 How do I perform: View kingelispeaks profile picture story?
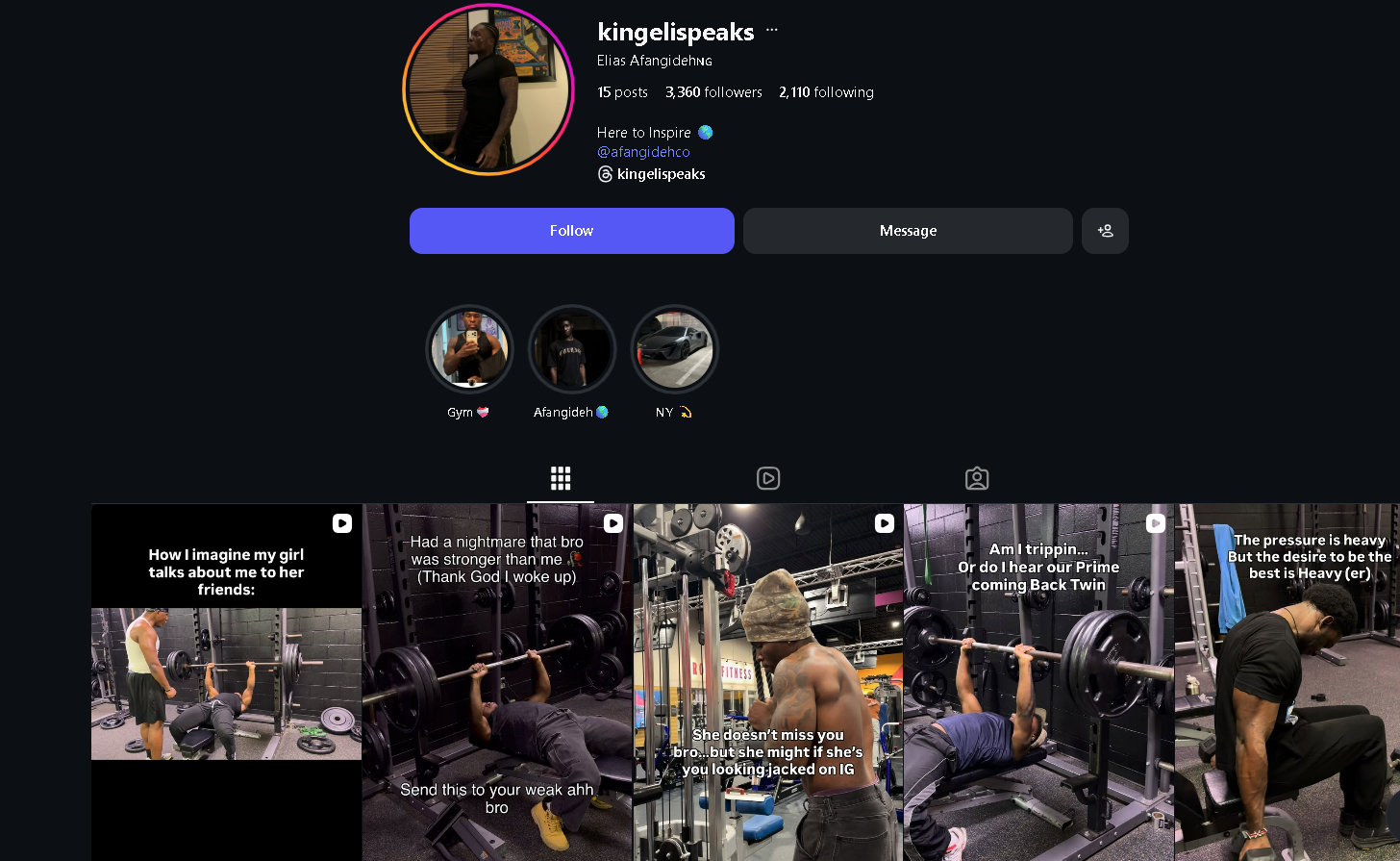click(x=487, y=89)
